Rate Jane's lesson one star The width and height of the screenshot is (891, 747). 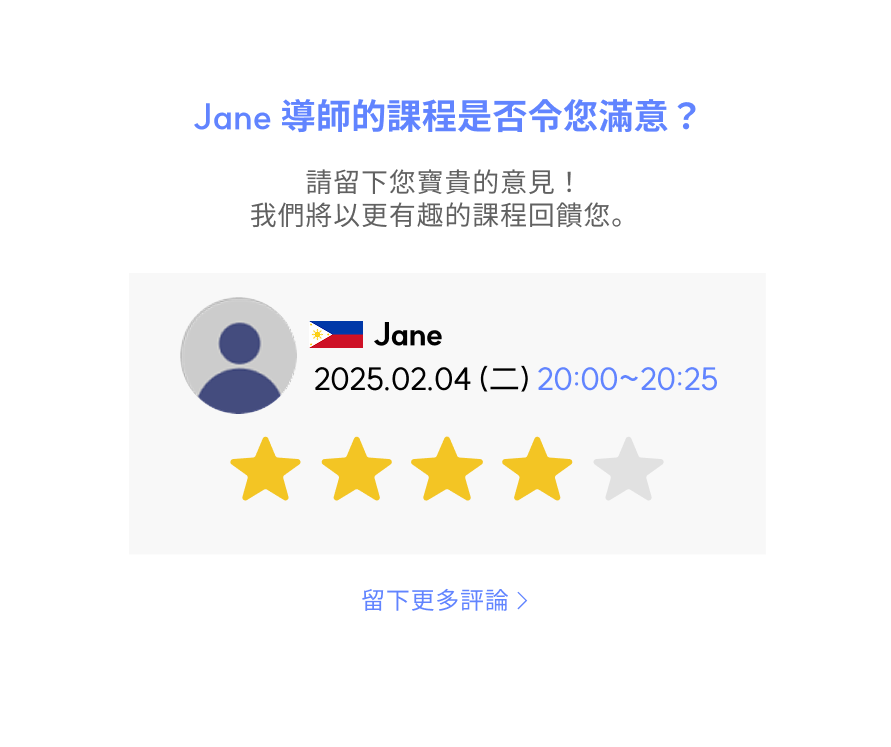coord(265,469)
